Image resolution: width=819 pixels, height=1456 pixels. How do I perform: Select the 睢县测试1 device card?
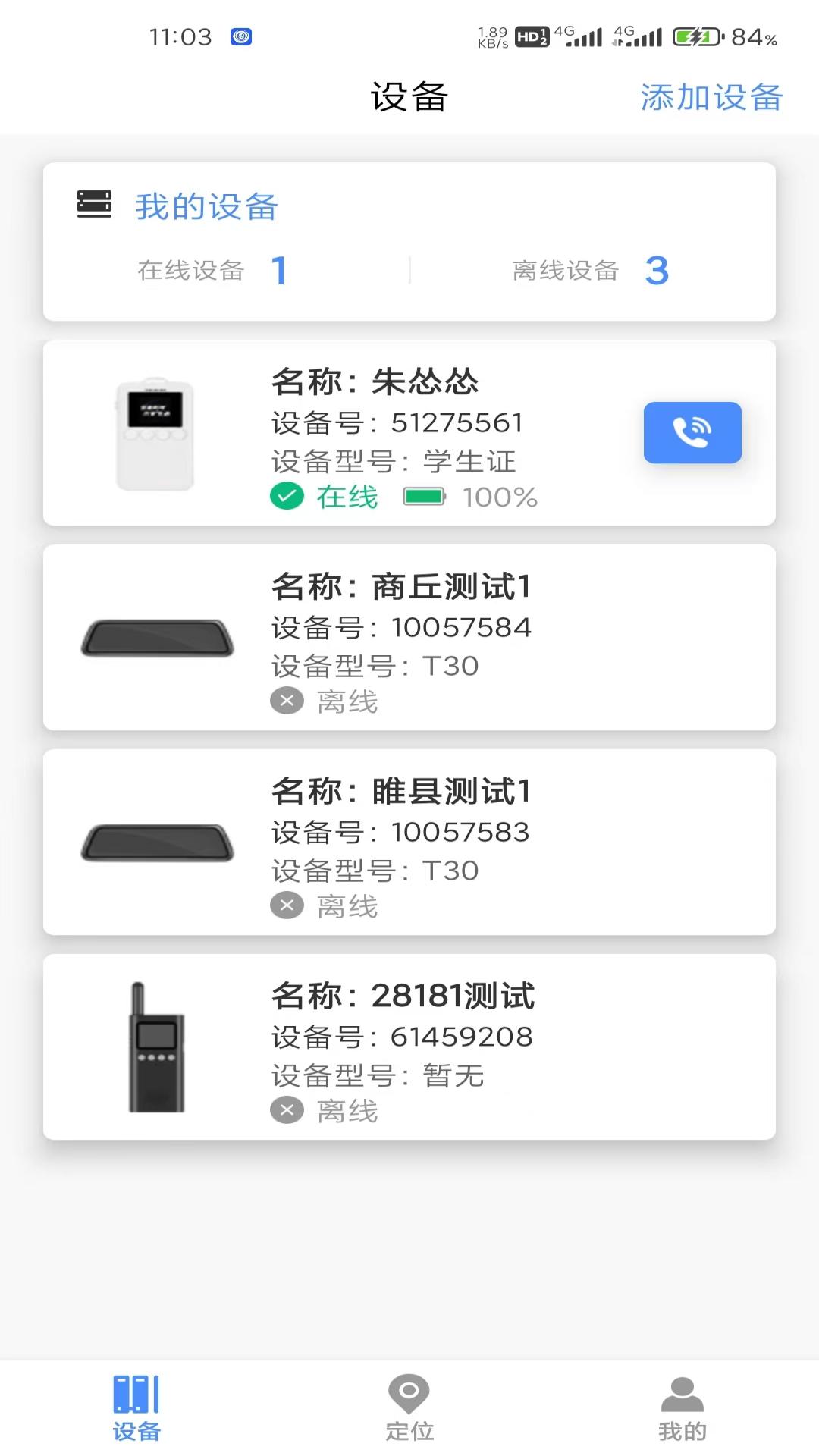[x=409, y=843]
